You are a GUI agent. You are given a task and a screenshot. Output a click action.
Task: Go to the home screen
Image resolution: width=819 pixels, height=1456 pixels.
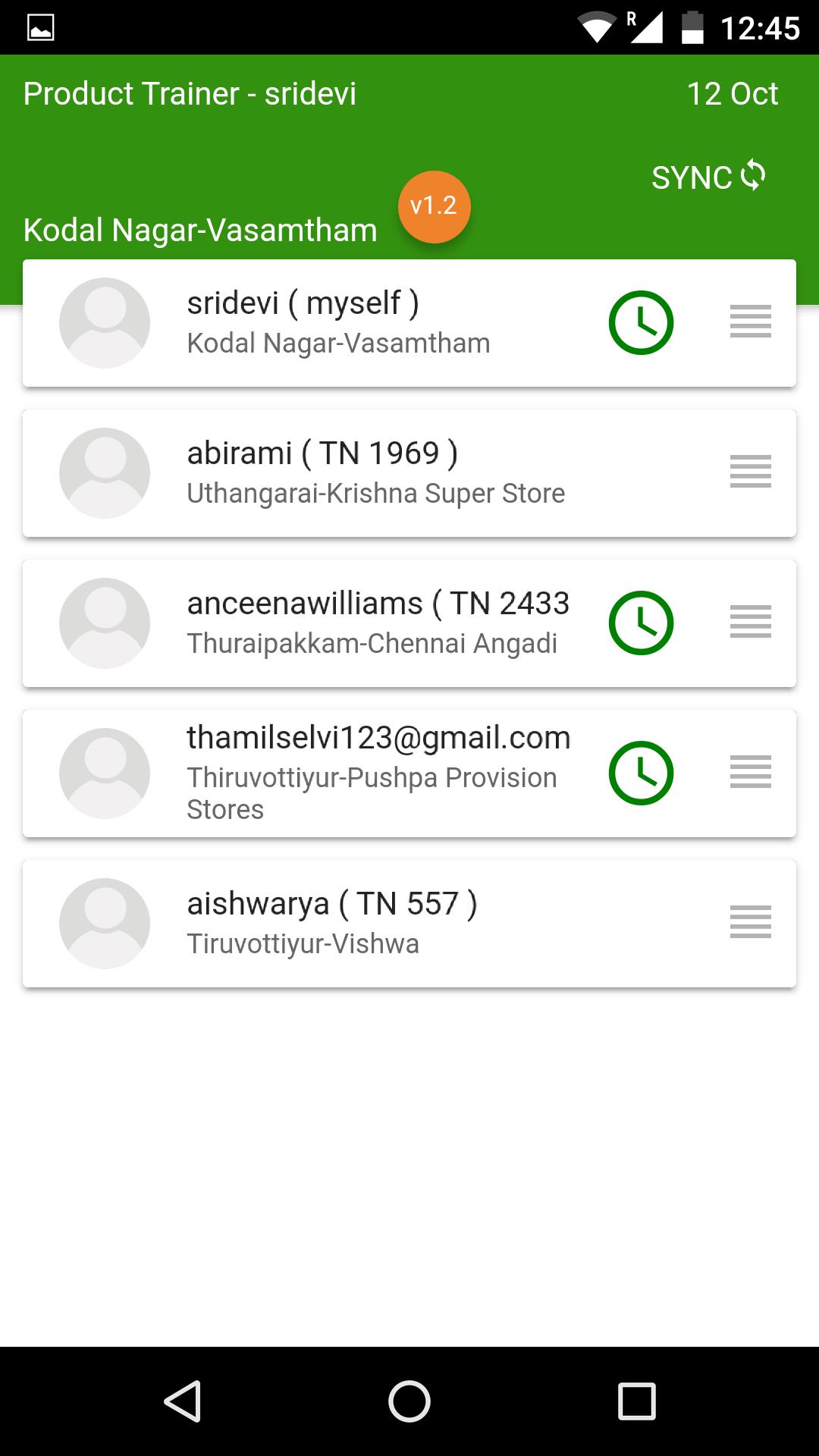[x=409, y=1401]
